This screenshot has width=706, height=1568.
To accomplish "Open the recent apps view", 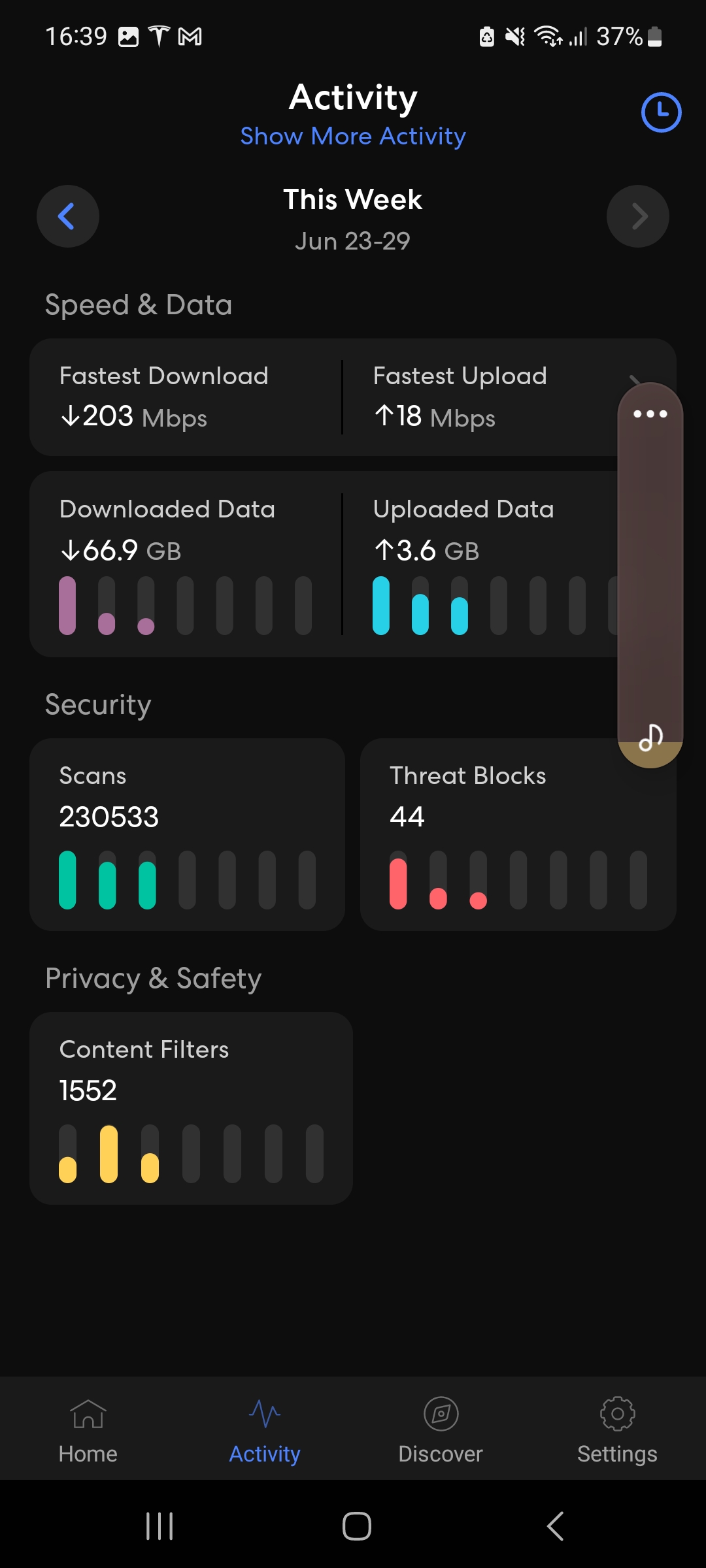I will point(160,1526).
